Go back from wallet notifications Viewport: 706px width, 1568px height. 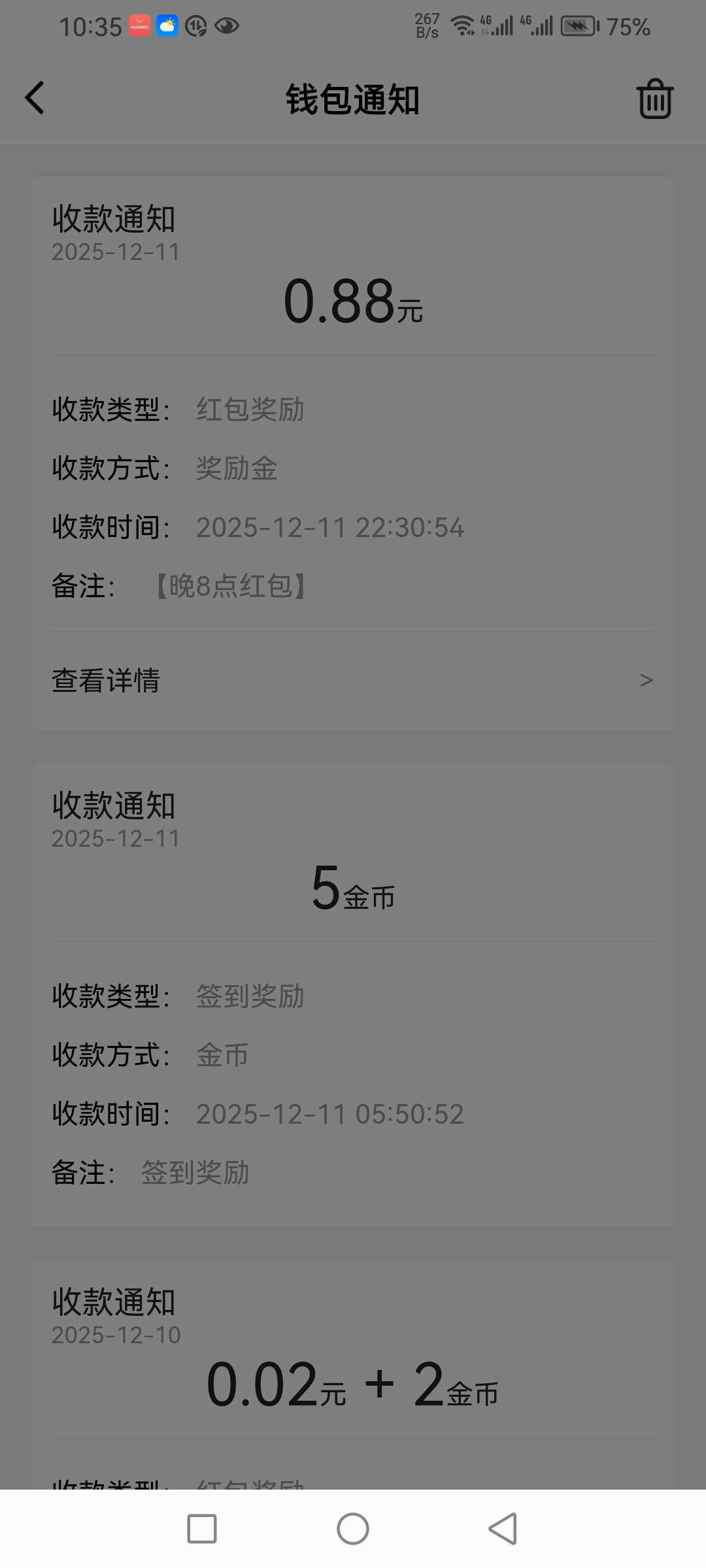pos(35,98)
